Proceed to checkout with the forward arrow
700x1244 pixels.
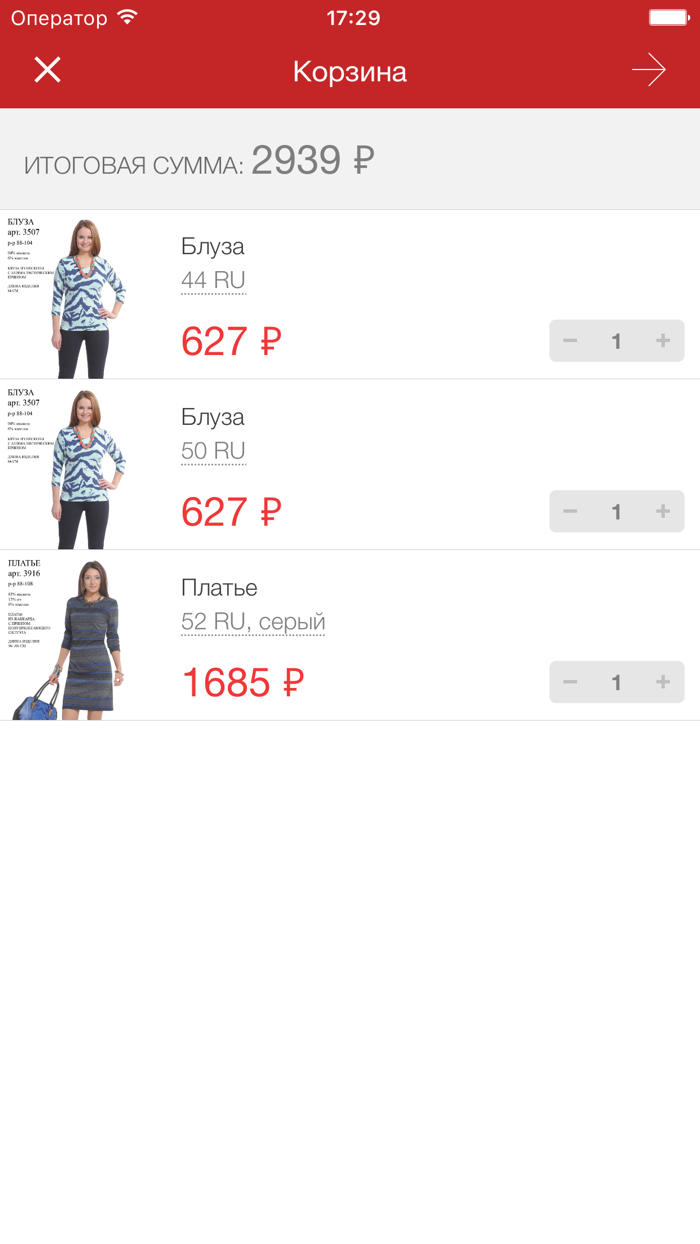click(648, 70)
